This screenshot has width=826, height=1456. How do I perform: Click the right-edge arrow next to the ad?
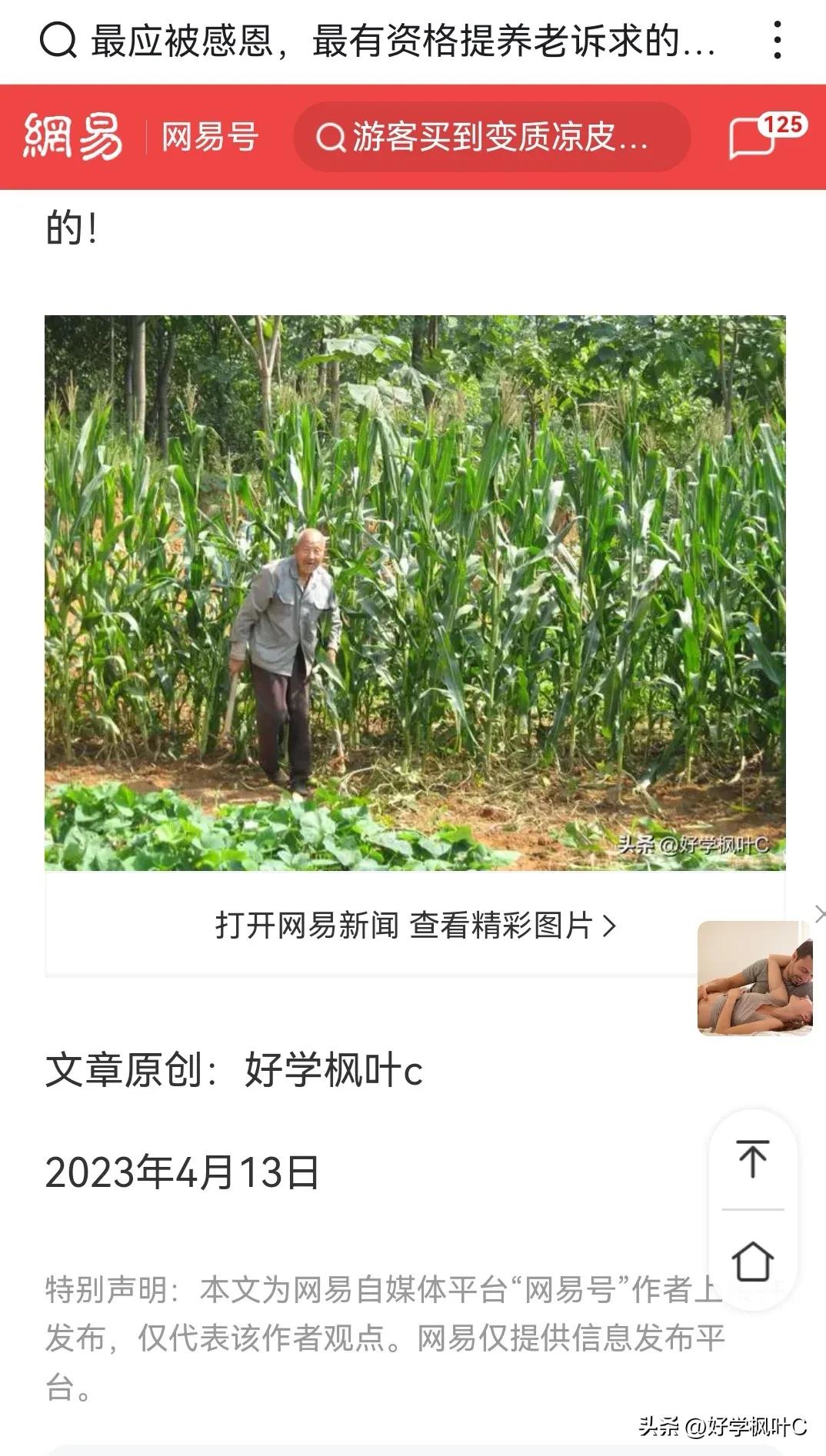click(820, 915)
